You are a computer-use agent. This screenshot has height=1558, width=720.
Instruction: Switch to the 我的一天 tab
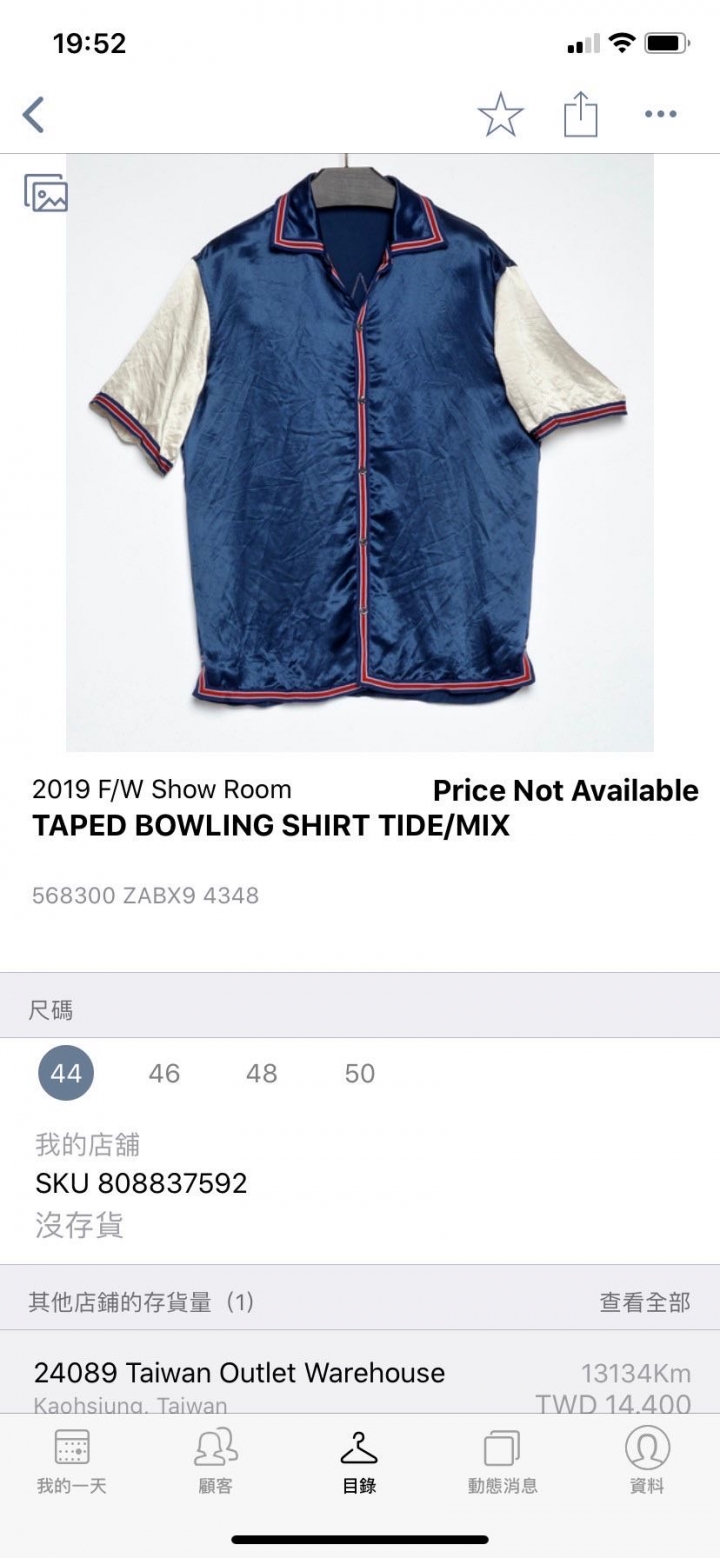click(72, 1460)
